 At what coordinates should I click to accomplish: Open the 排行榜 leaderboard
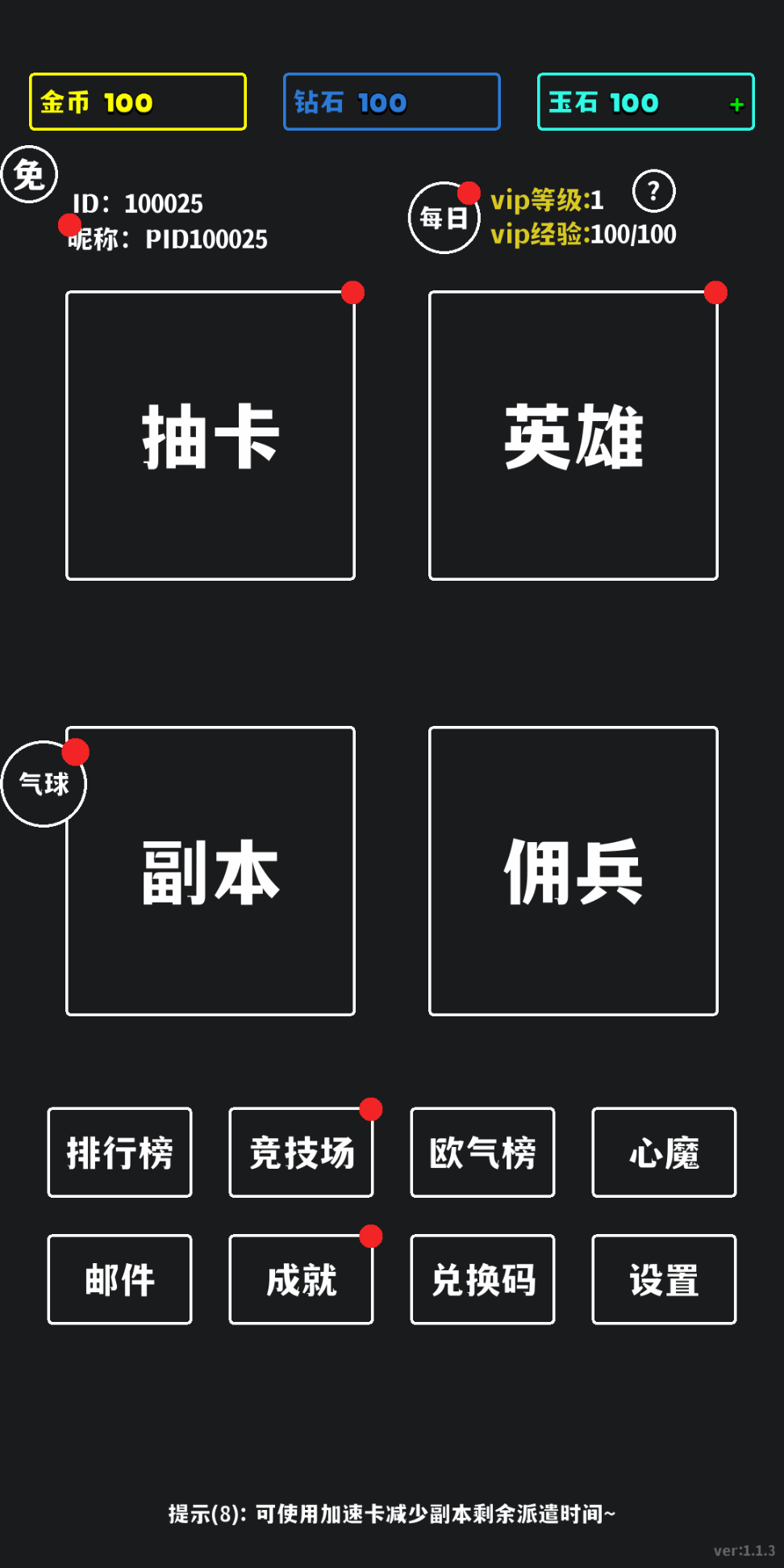click(x=119, y=1153)
